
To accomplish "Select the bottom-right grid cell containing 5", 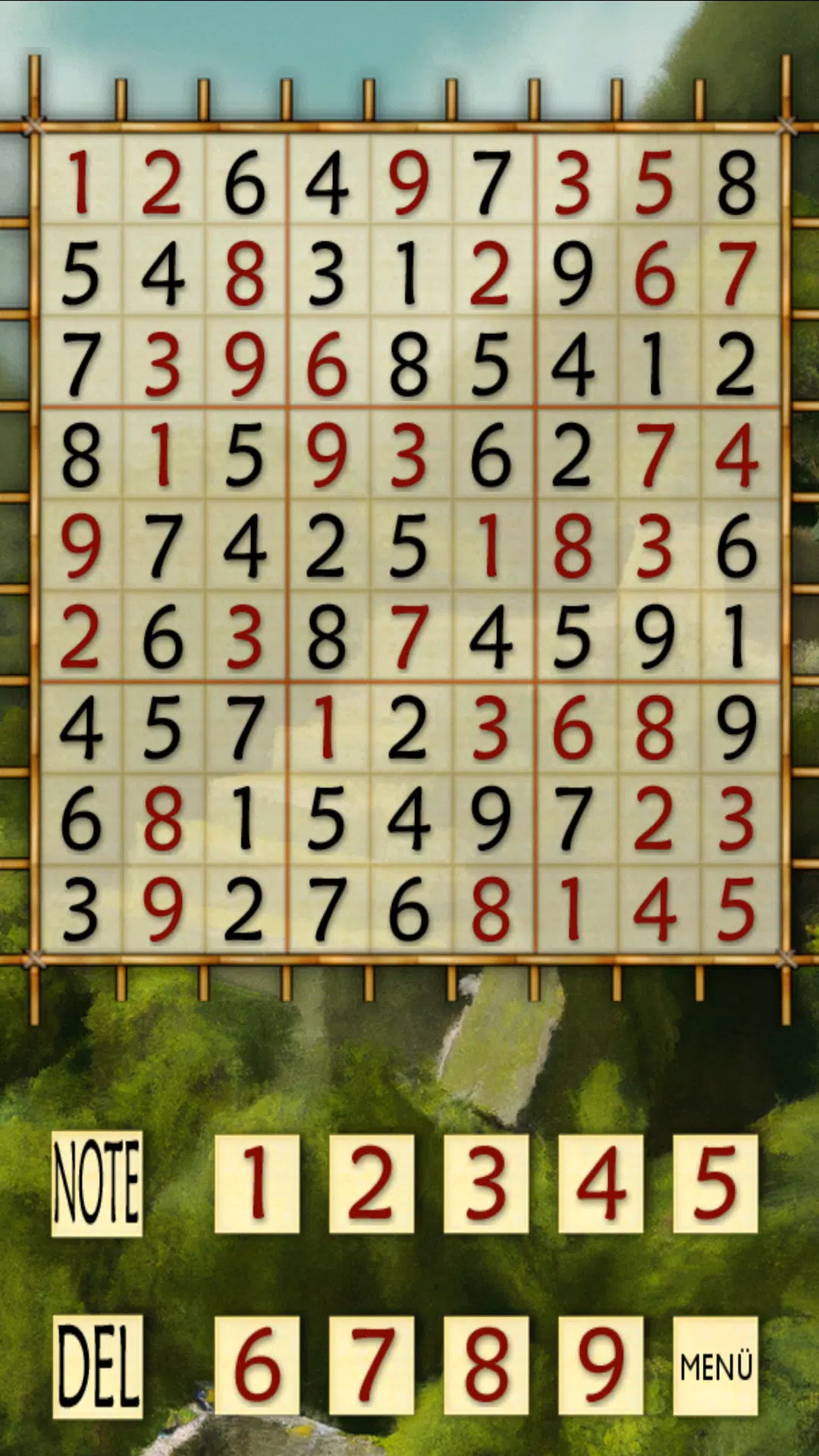I will point(737,908).
